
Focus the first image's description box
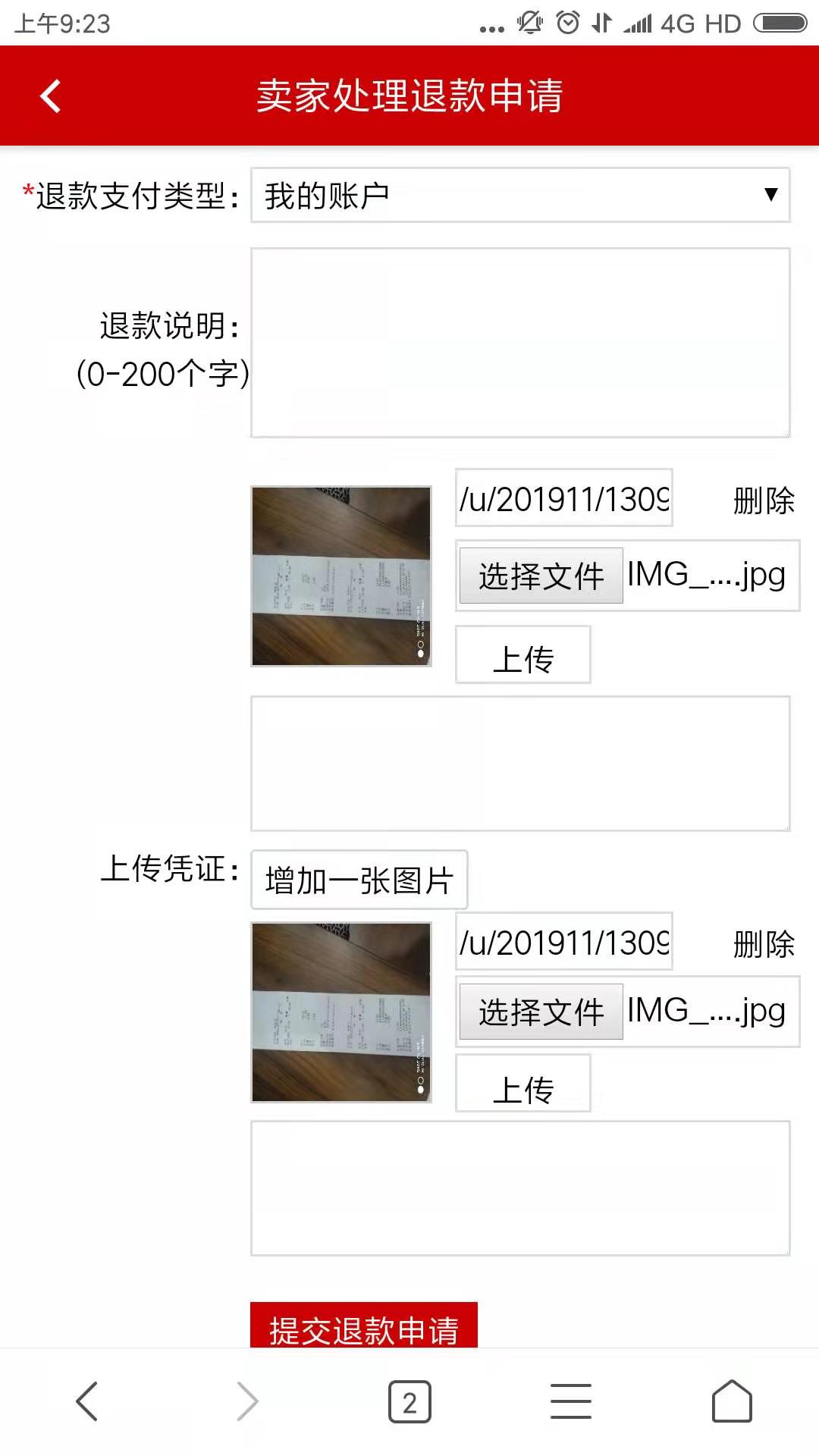[x=520, y=763]
